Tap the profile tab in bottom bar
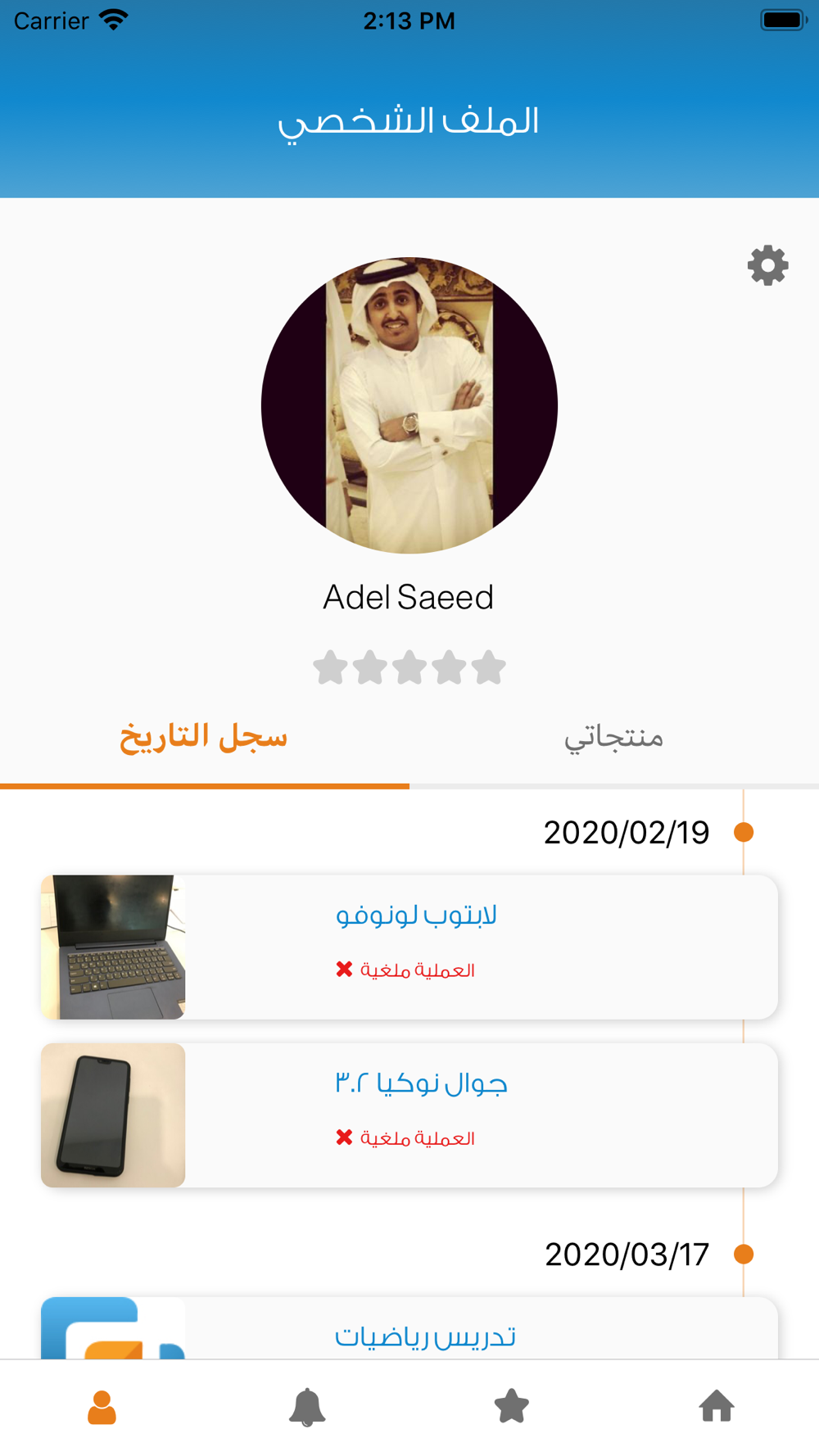819x1456 pixels. [x=102, y=1407]
